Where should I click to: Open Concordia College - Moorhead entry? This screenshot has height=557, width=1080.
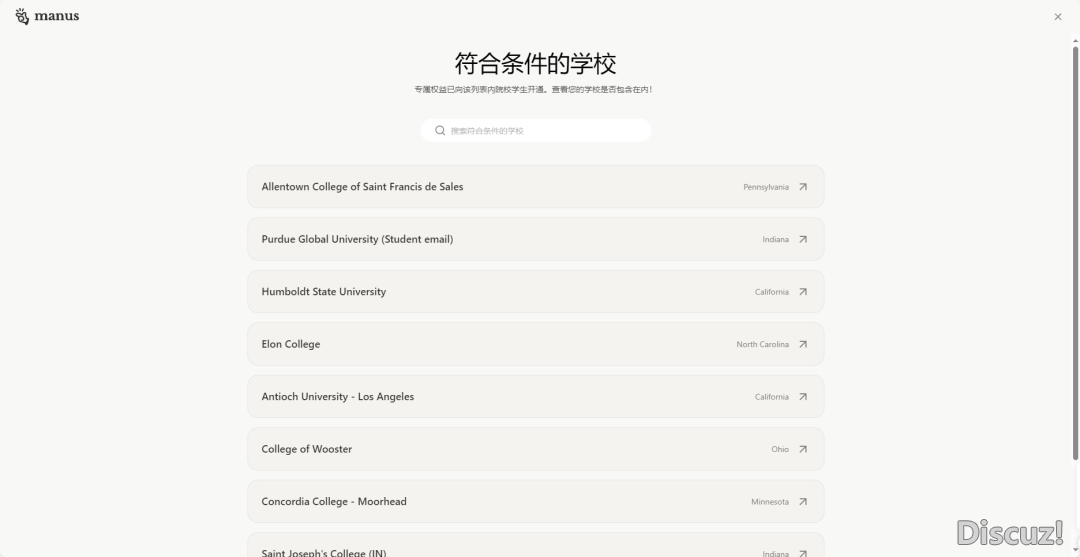click(x=535, y=502)
